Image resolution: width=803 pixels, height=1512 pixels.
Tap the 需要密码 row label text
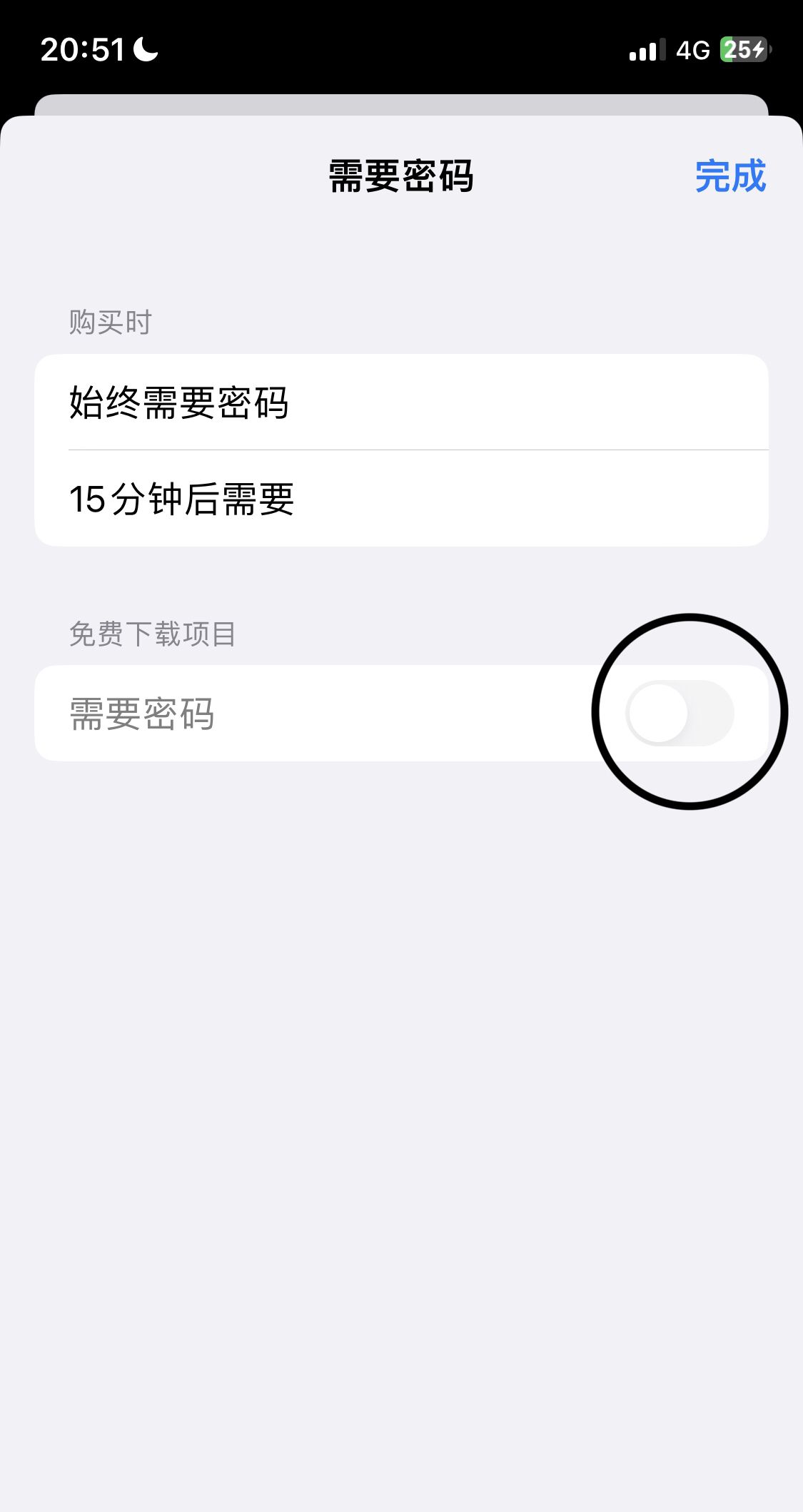coord(138,714)
